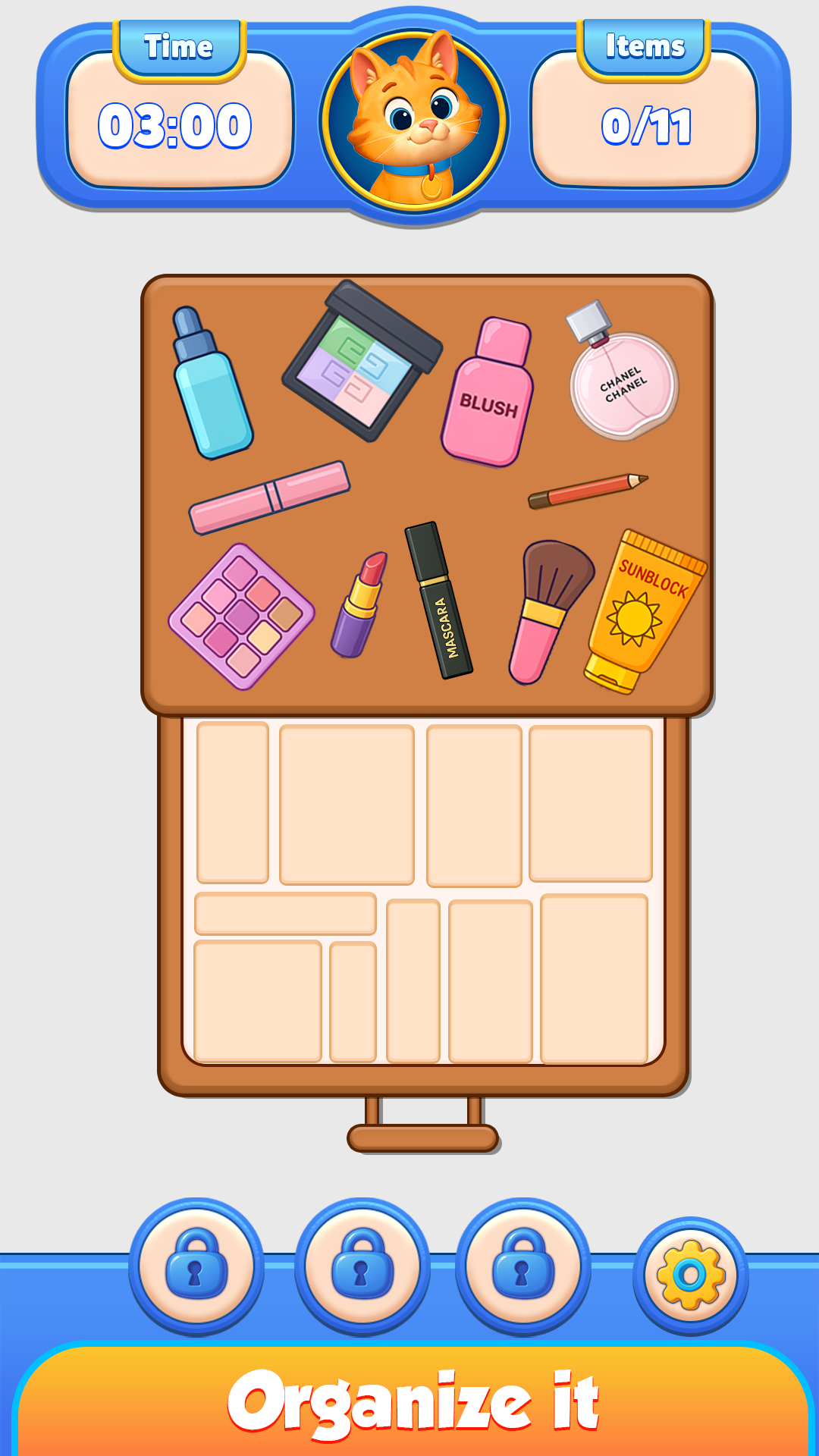The image size is (819, 1456).
Task: Select the purple lipstick
Action: [x=359, y=605]
